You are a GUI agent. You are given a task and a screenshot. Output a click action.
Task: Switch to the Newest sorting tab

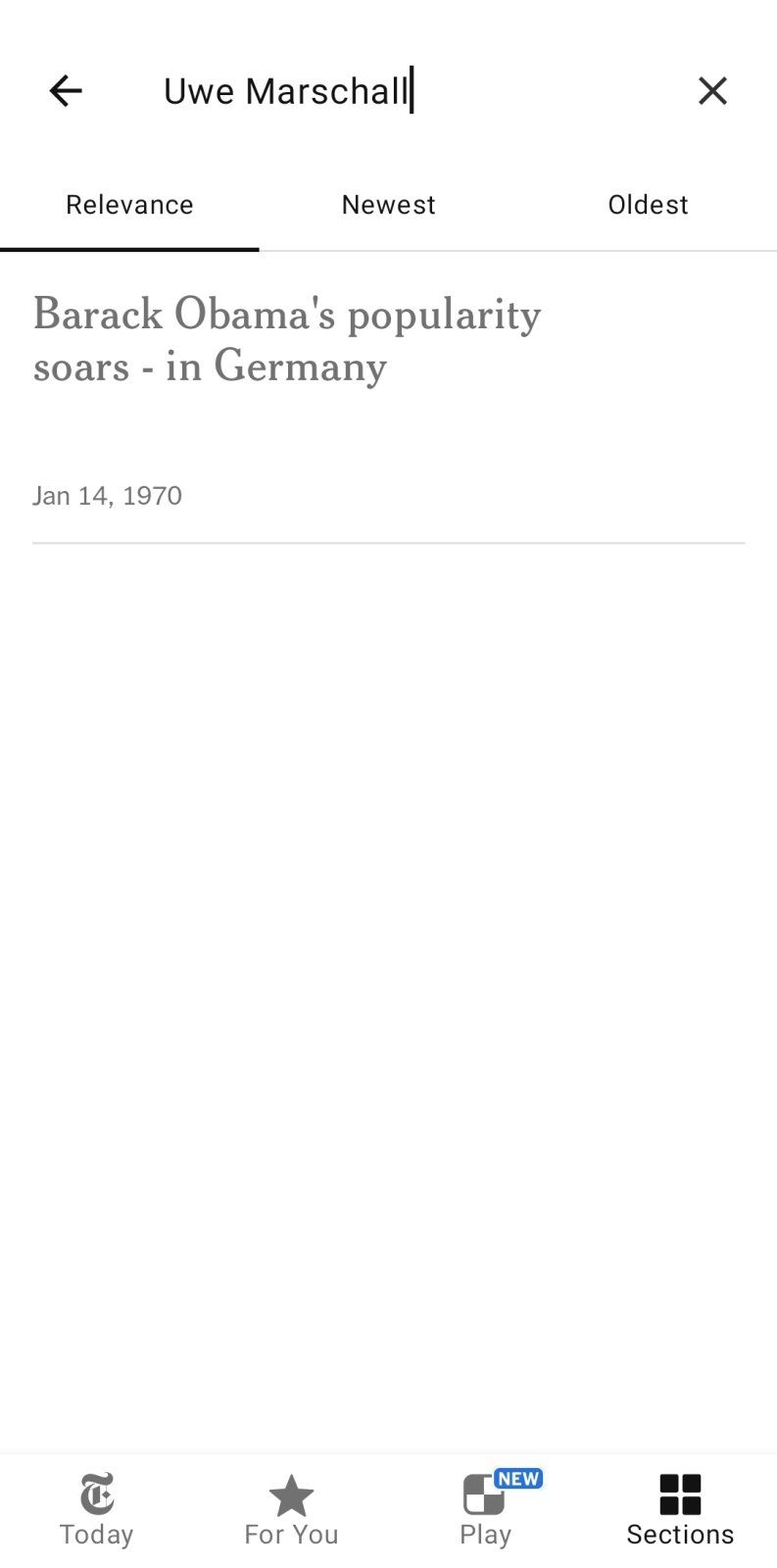click(388, 205)
